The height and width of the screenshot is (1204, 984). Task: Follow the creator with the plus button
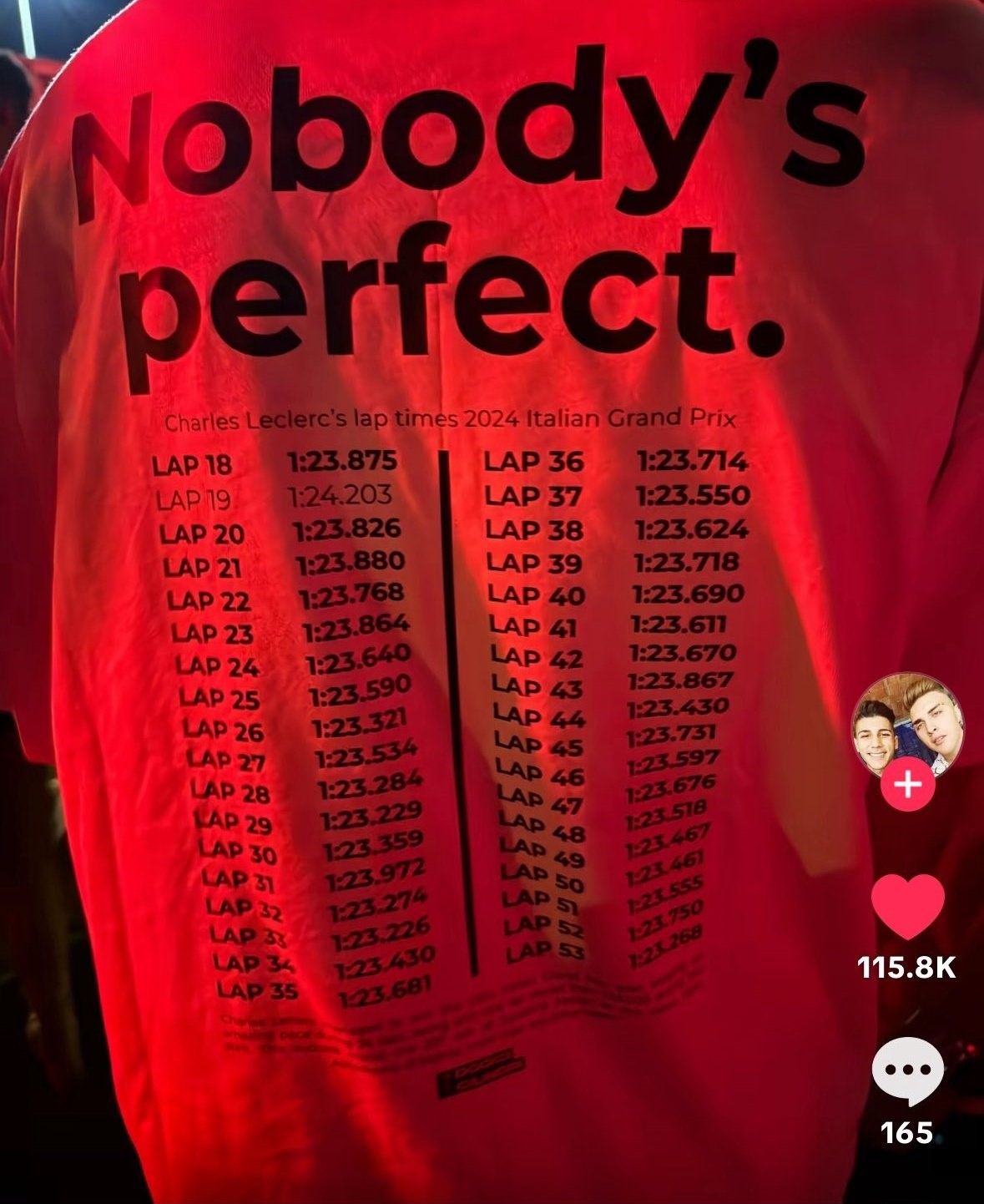pos(907,786)
